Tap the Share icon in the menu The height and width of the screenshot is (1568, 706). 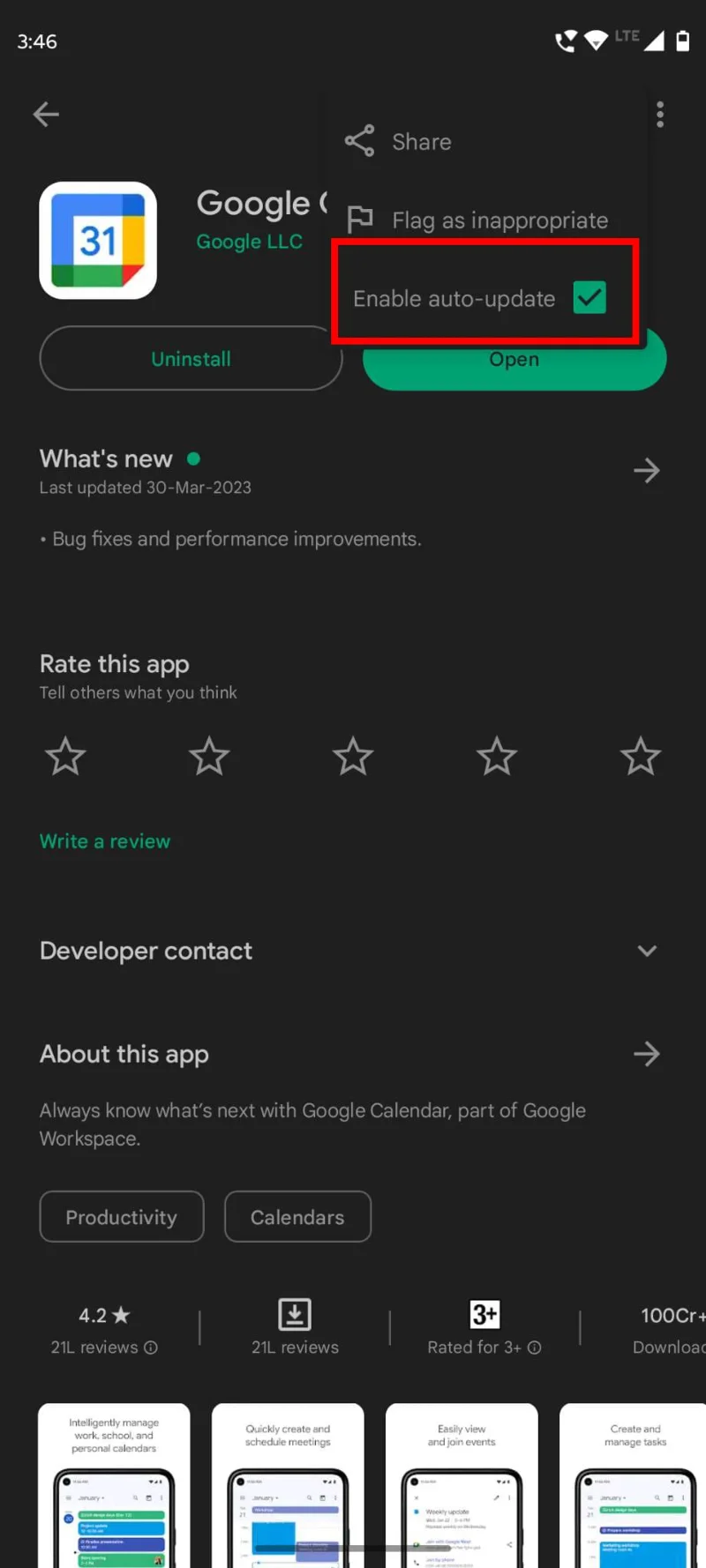click(359, 140)
